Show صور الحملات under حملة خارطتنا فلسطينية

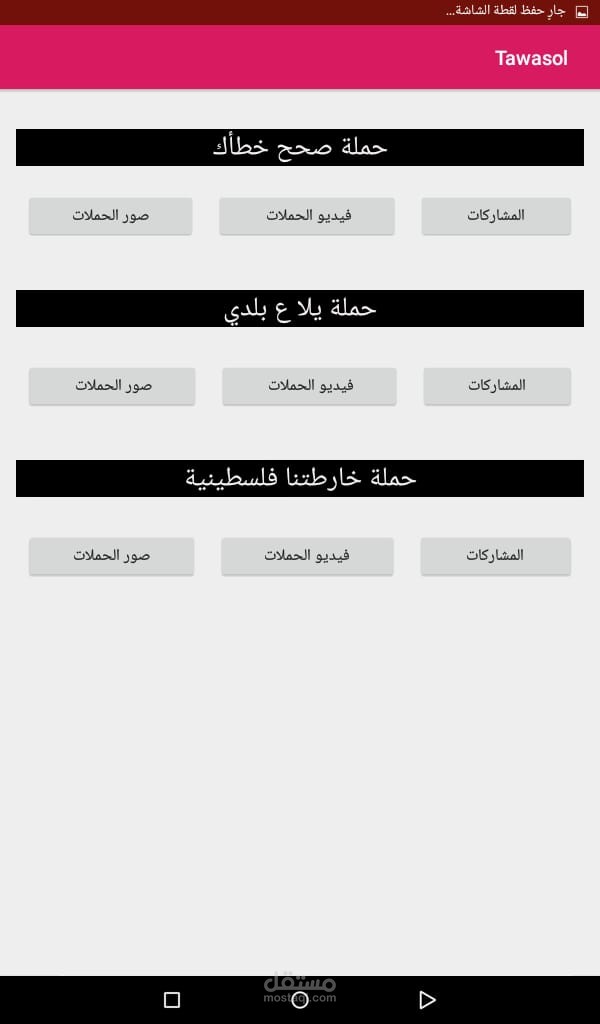pos(111,556)
